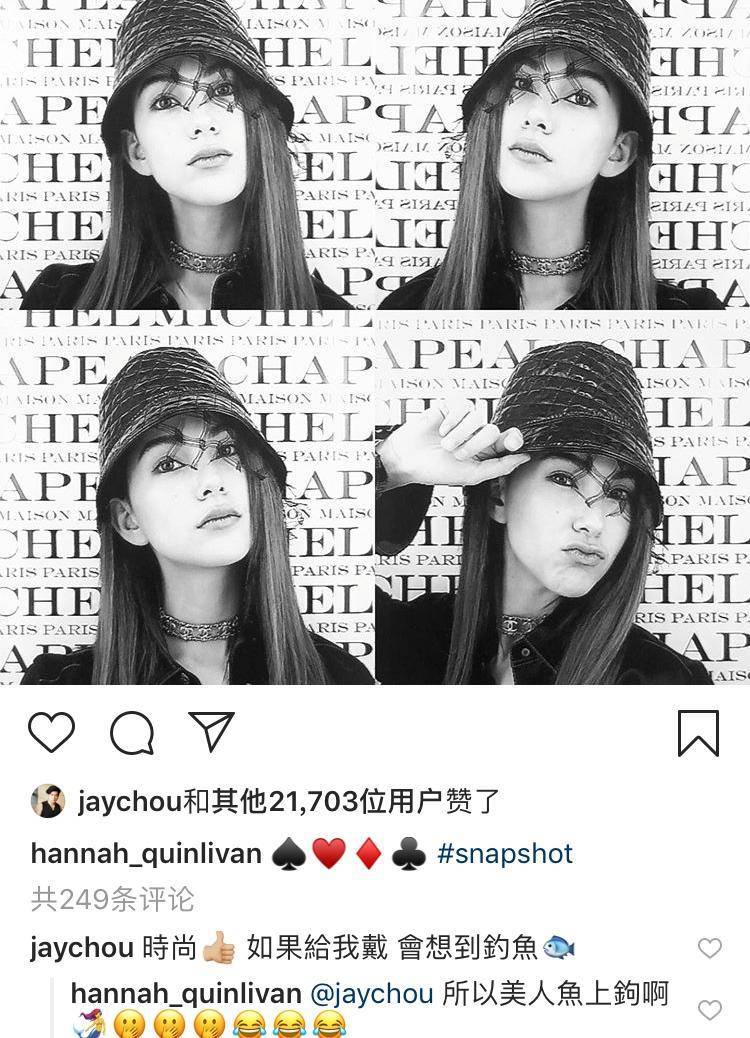Open the list of users who liked
Image resolution: width=750 pixels, height=1038 pixels.
(288, 801)
